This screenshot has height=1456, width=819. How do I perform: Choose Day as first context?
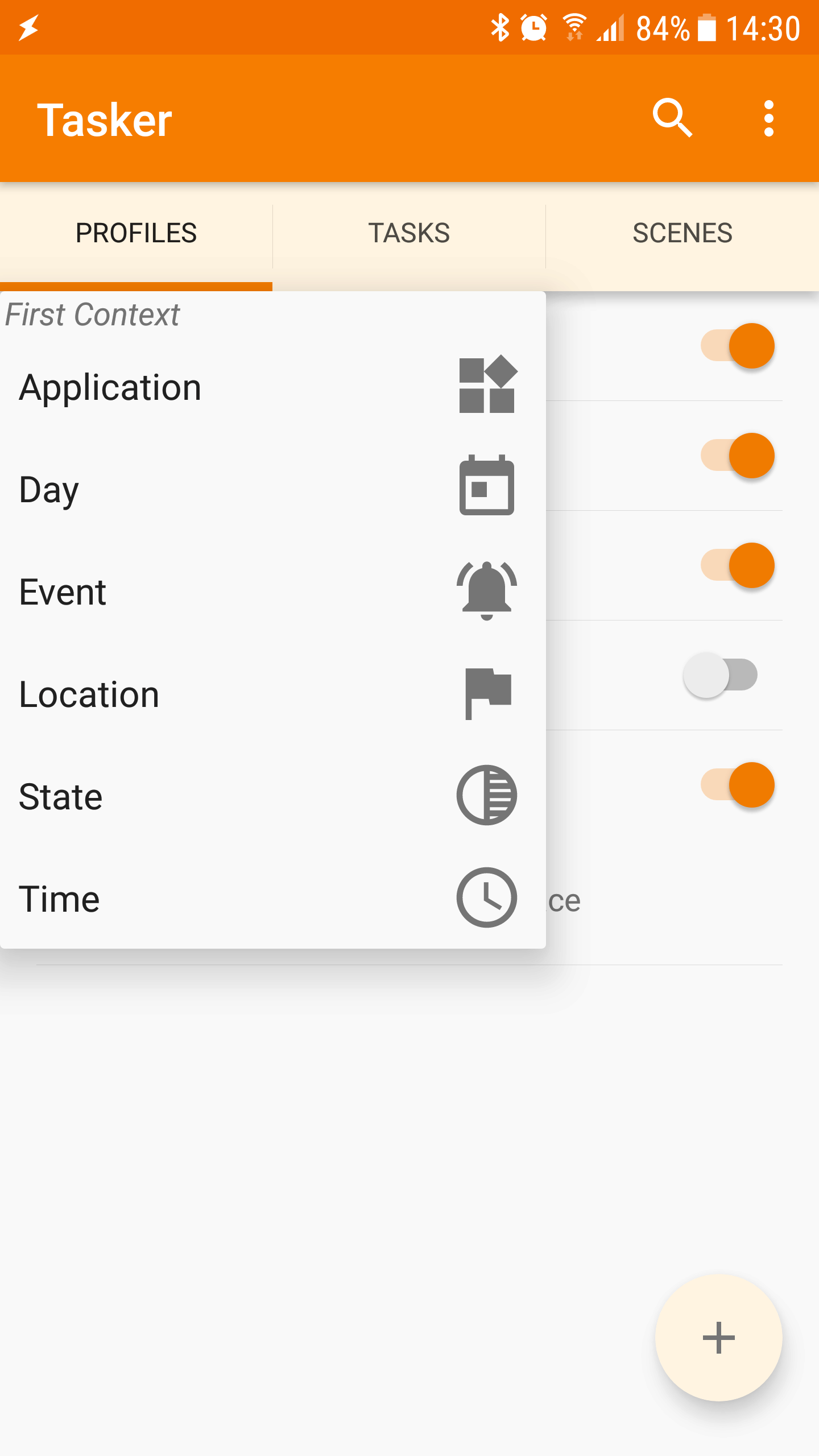(273, 489)
